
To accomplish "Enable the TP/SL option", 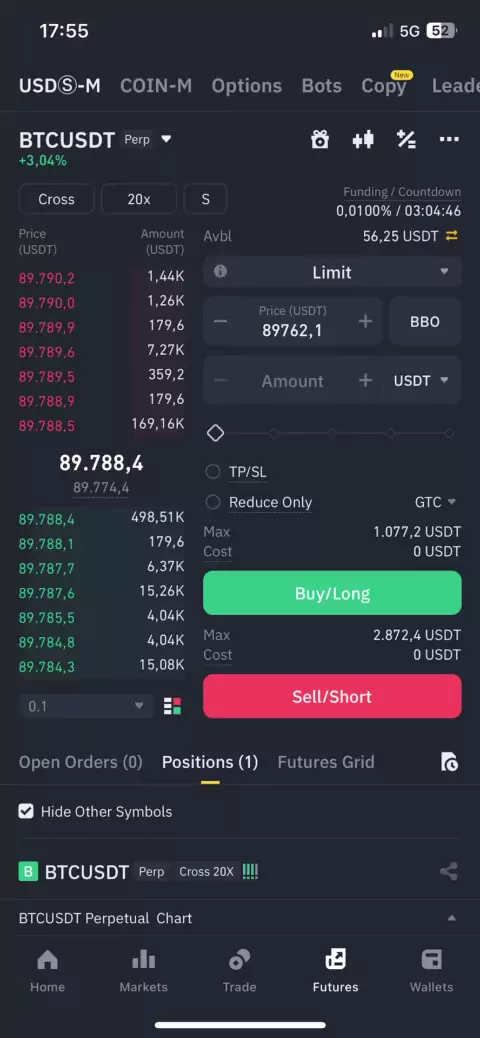I will coord(238,472).
